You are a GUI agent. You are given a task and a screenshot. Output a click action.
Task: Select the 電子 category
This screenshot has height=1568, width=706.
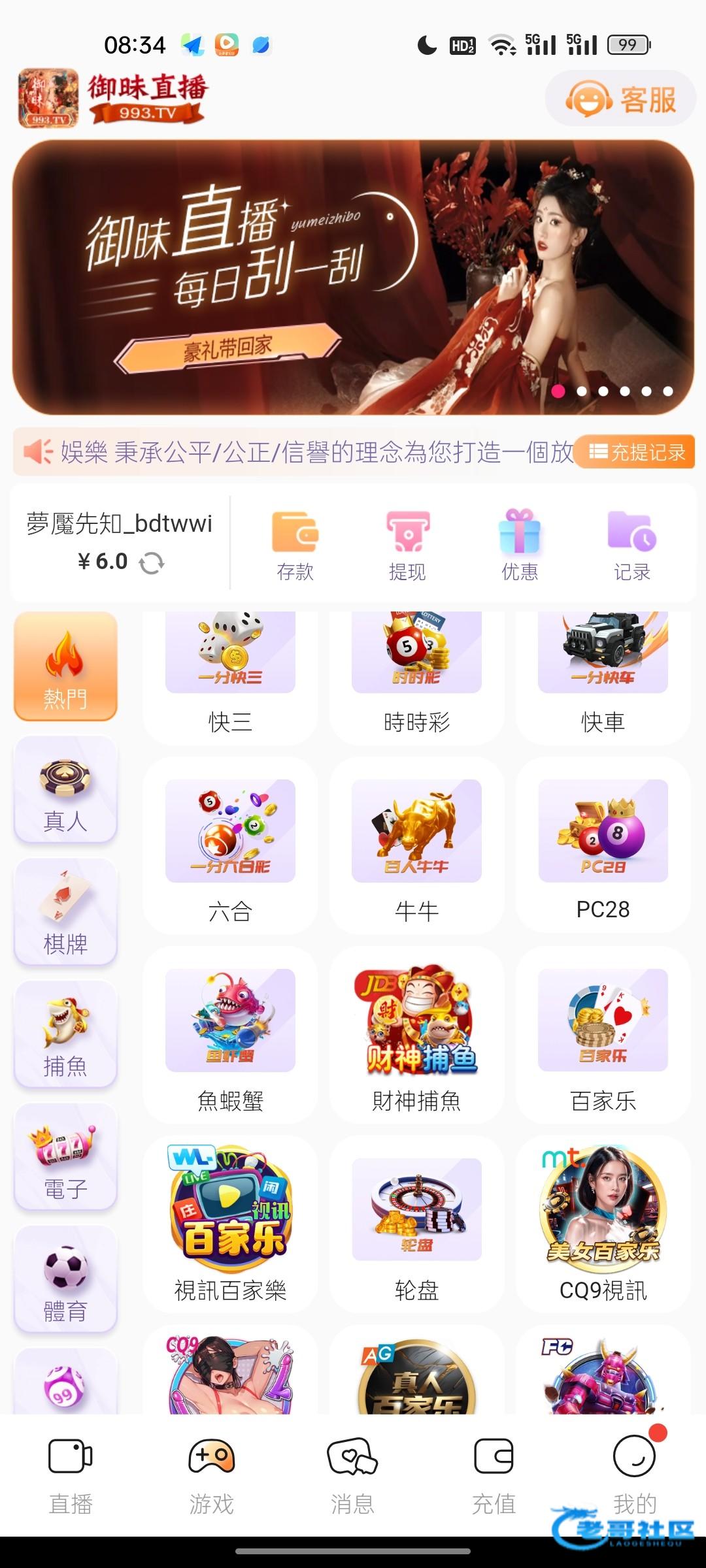click(x=65, y=1157)
